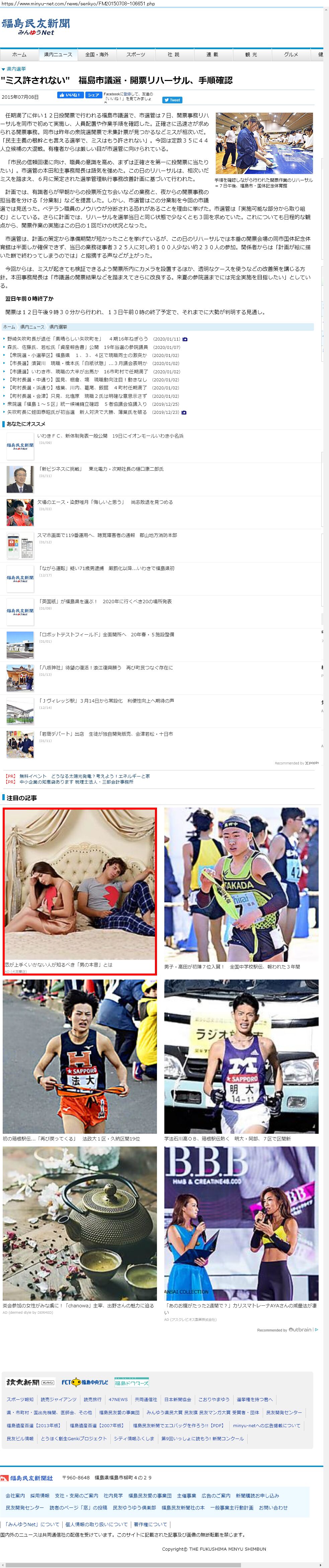Image resolution: width=329 pixels, height=1568 pixels.
Task: Open the 若商デパート 出店 recommended article
Action: pyautogui.click(x=105, y=733)
